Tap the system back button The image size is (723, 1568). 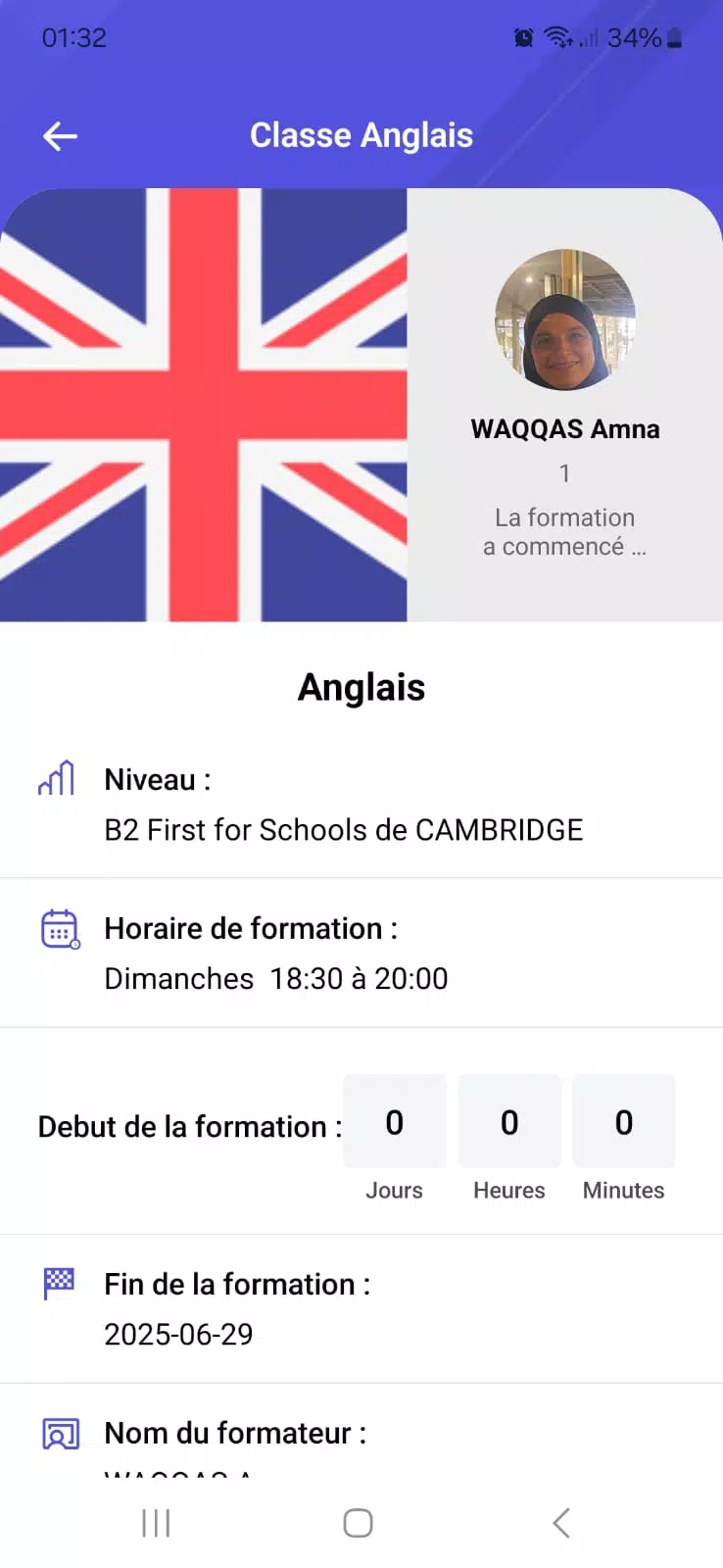coord(560,1523)
